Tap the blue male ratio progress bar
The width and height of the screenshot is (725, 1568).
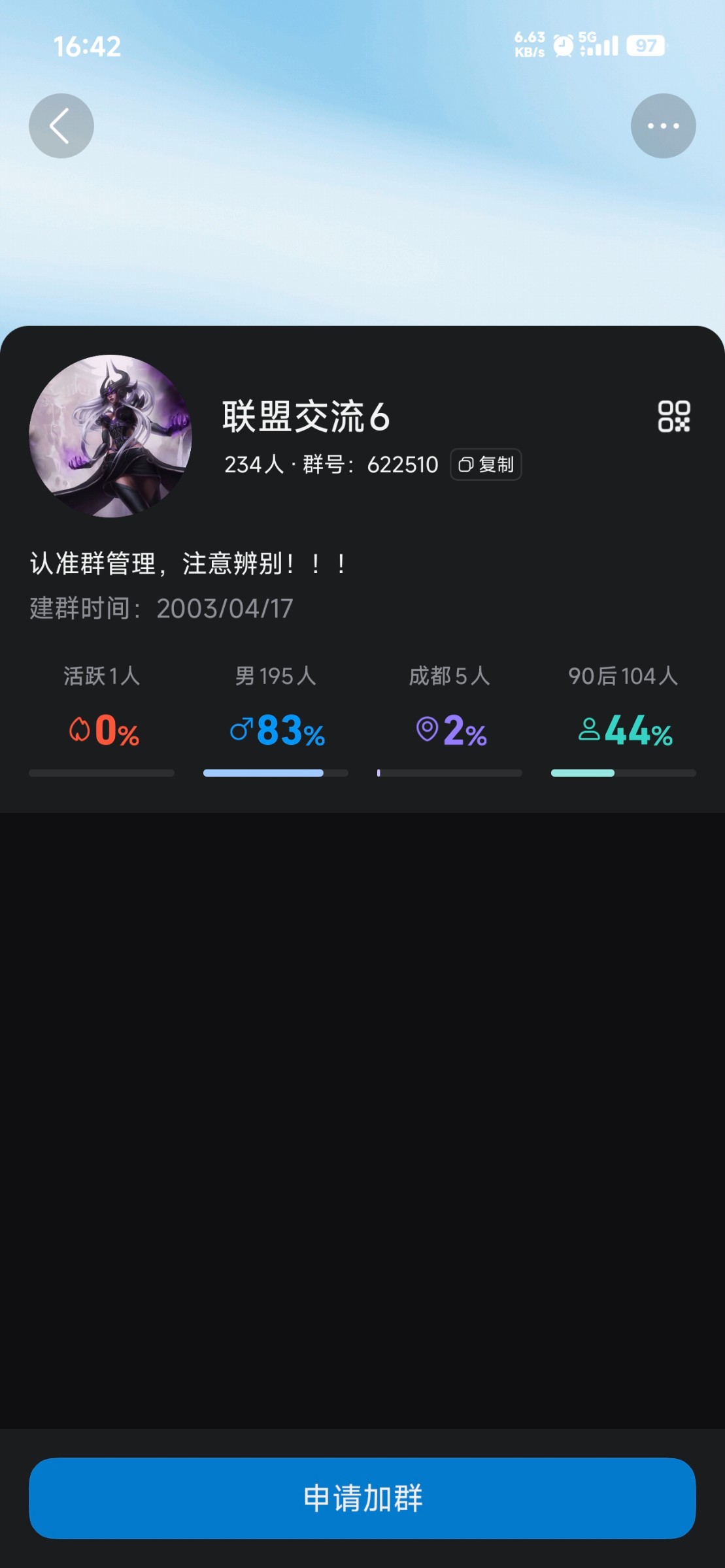[273, 773]
